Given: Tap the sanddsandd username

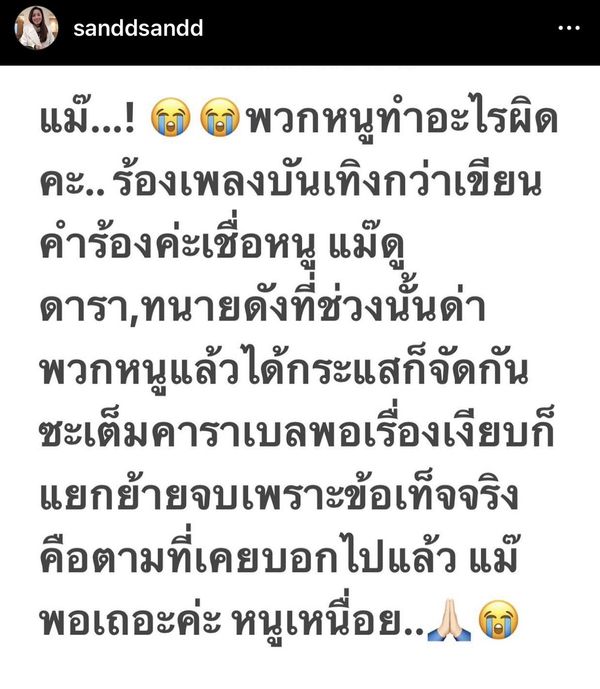Looking at the screenshot, I should pyautogui.click(x=138, y=28).
